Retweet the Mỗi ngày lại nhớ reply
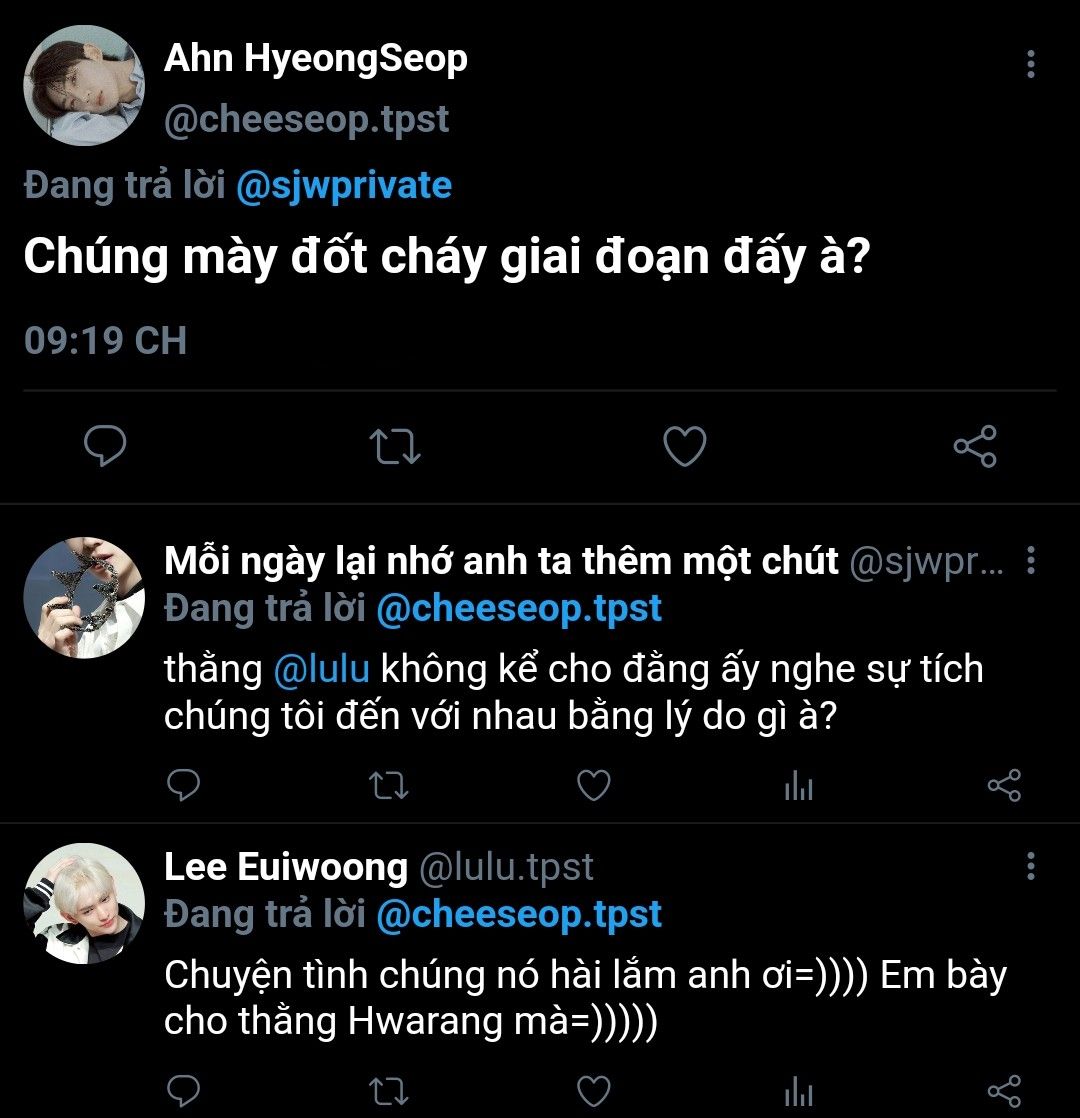The width and height of the screenshot is (1080, 1118). point(388,786)
